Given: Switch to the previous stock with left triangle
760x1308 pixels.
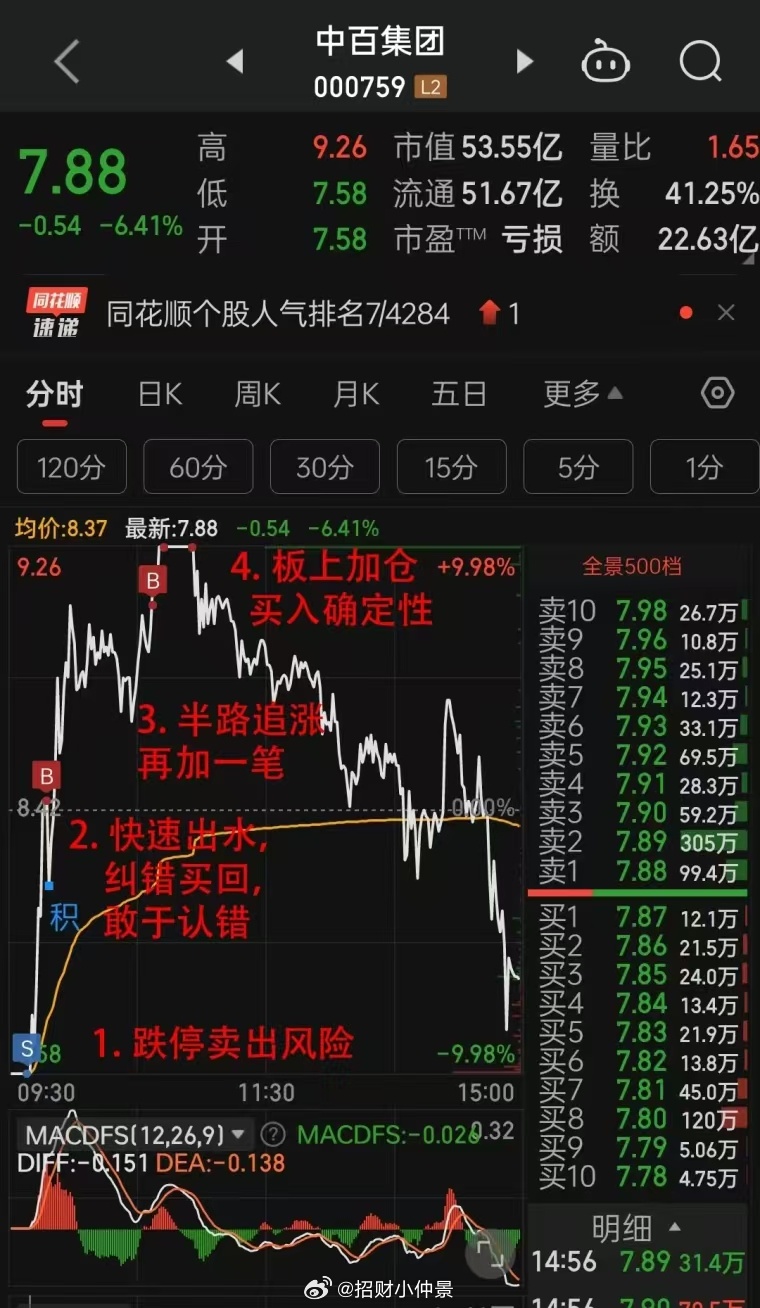Looking at the screenshot, I should tap(235, 62).
